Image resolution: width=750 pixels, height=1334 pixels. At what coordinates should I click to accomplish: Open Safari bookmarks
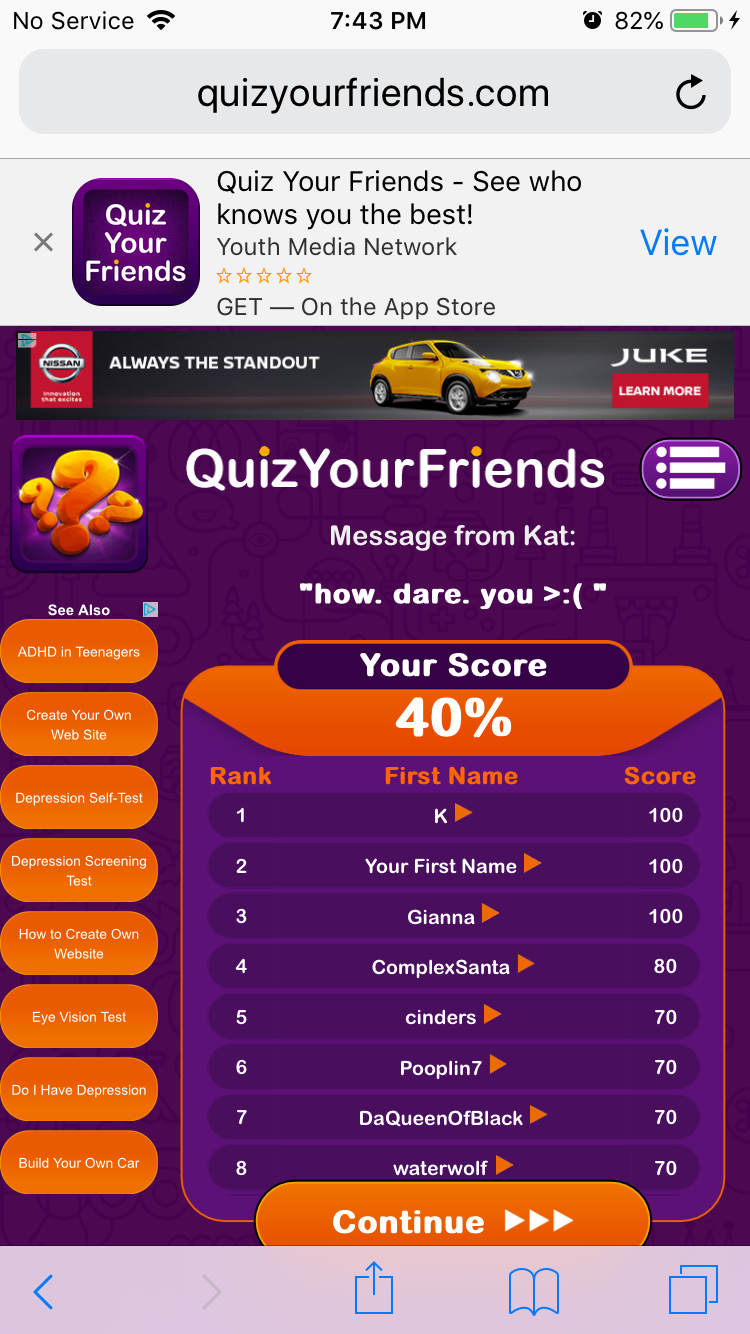(x=533, y=1291)
